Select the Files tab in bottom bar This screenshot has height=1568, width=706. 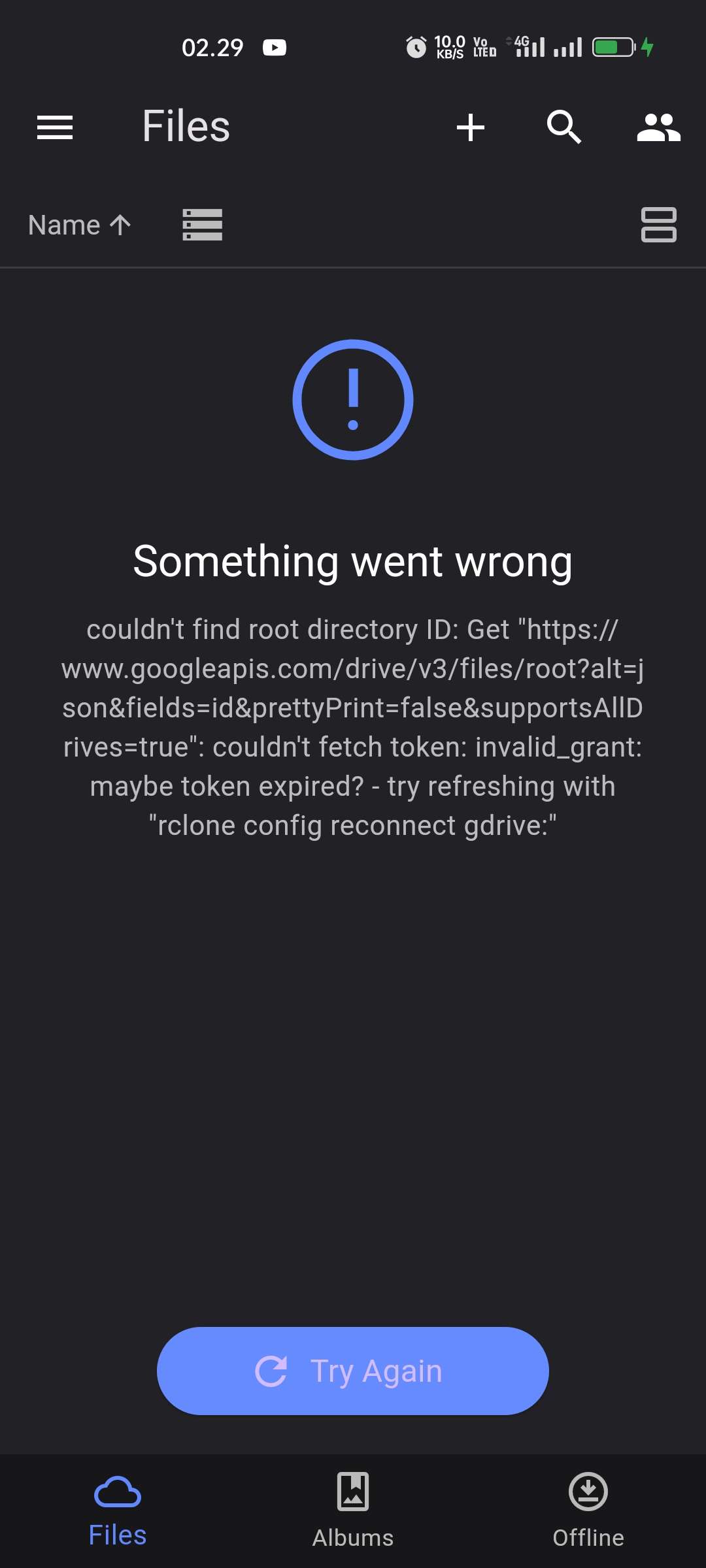[x=118, y=1511]
